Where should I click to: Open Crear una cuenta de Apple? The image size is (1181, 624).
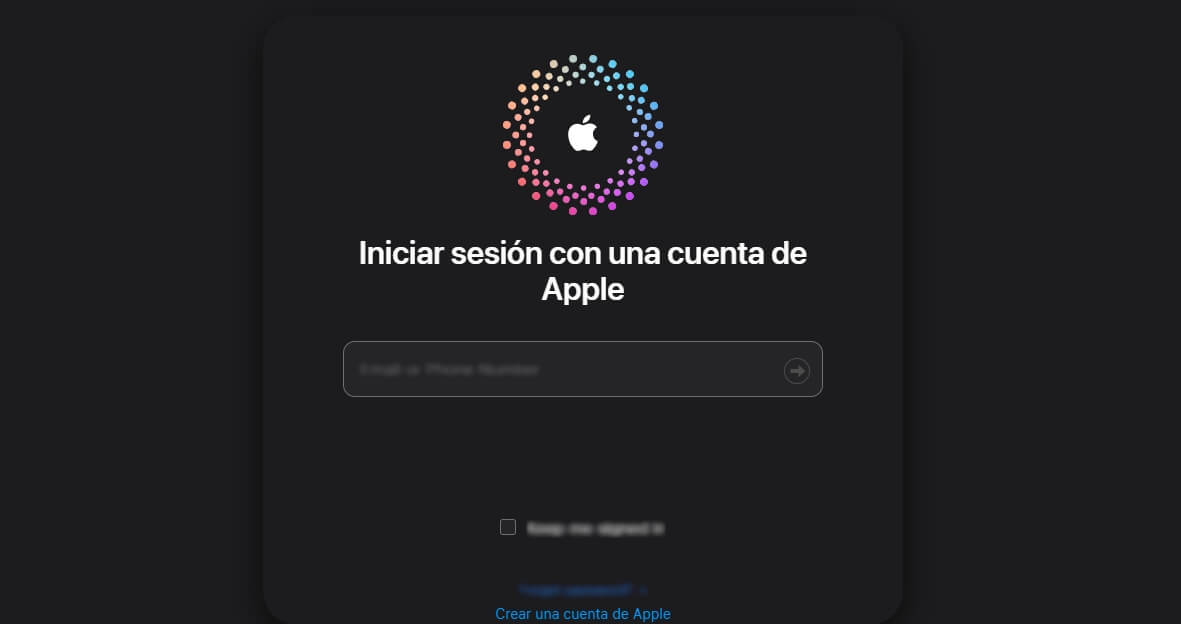click(583, 614)
